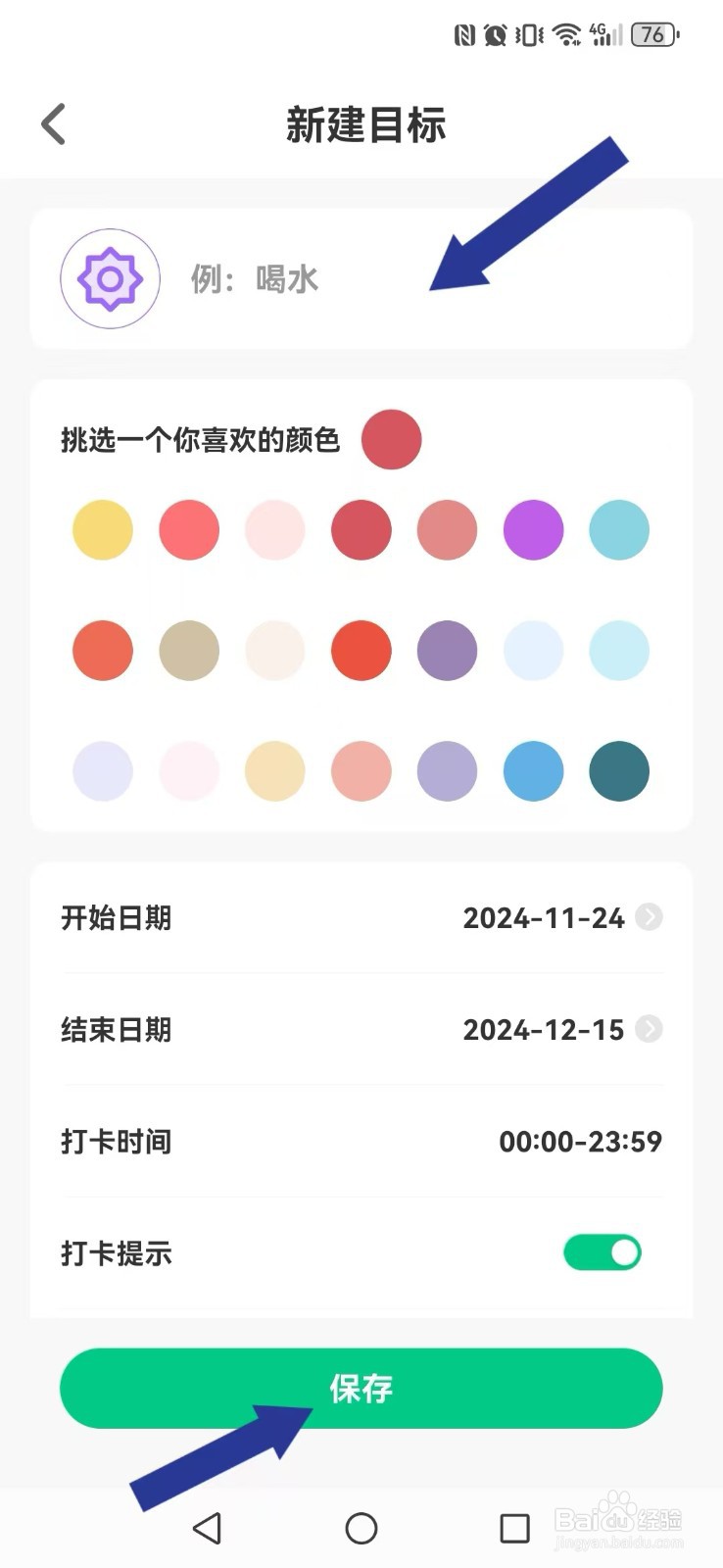Tap the home circle navigation button
The height and width of the screenshot is (1568, 723).
tap(361, 1528)
